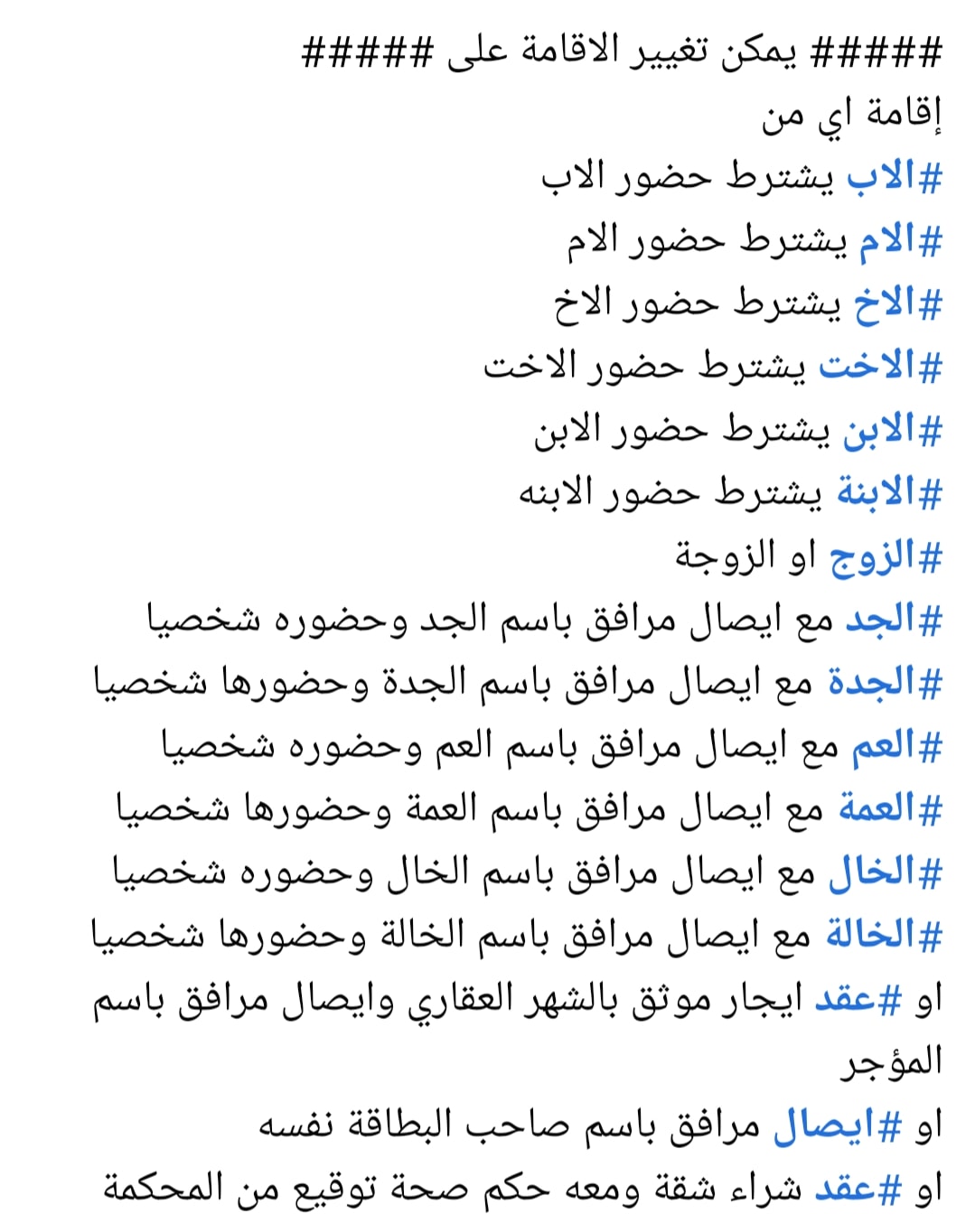Tap hashtag #الابنة
The height and width of the screenshot is (1232, 975).
tap(888, 493)
